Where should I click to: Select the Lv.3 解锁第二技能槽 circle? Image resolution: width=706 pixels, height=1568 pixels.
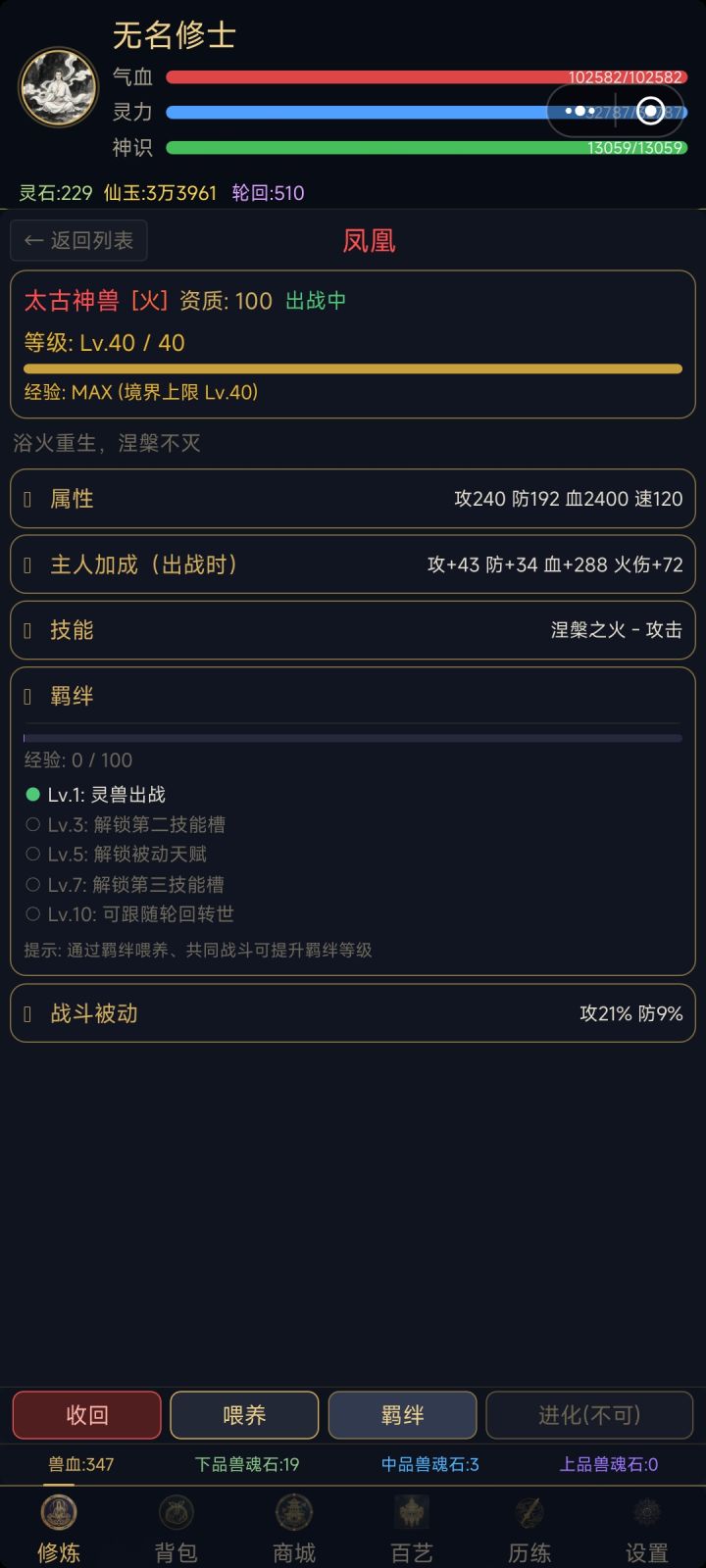(x=32, y=824)
